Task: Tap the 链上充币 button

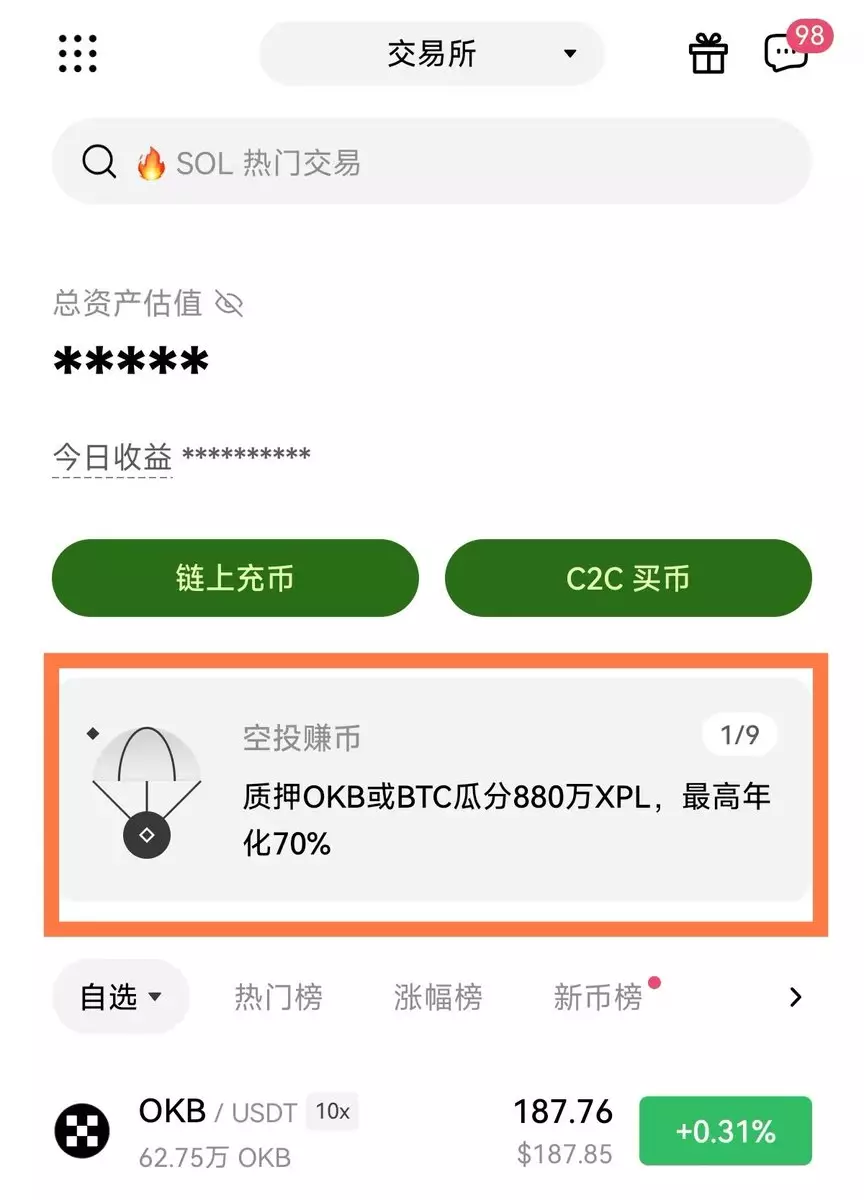Action: click(235, 578)
